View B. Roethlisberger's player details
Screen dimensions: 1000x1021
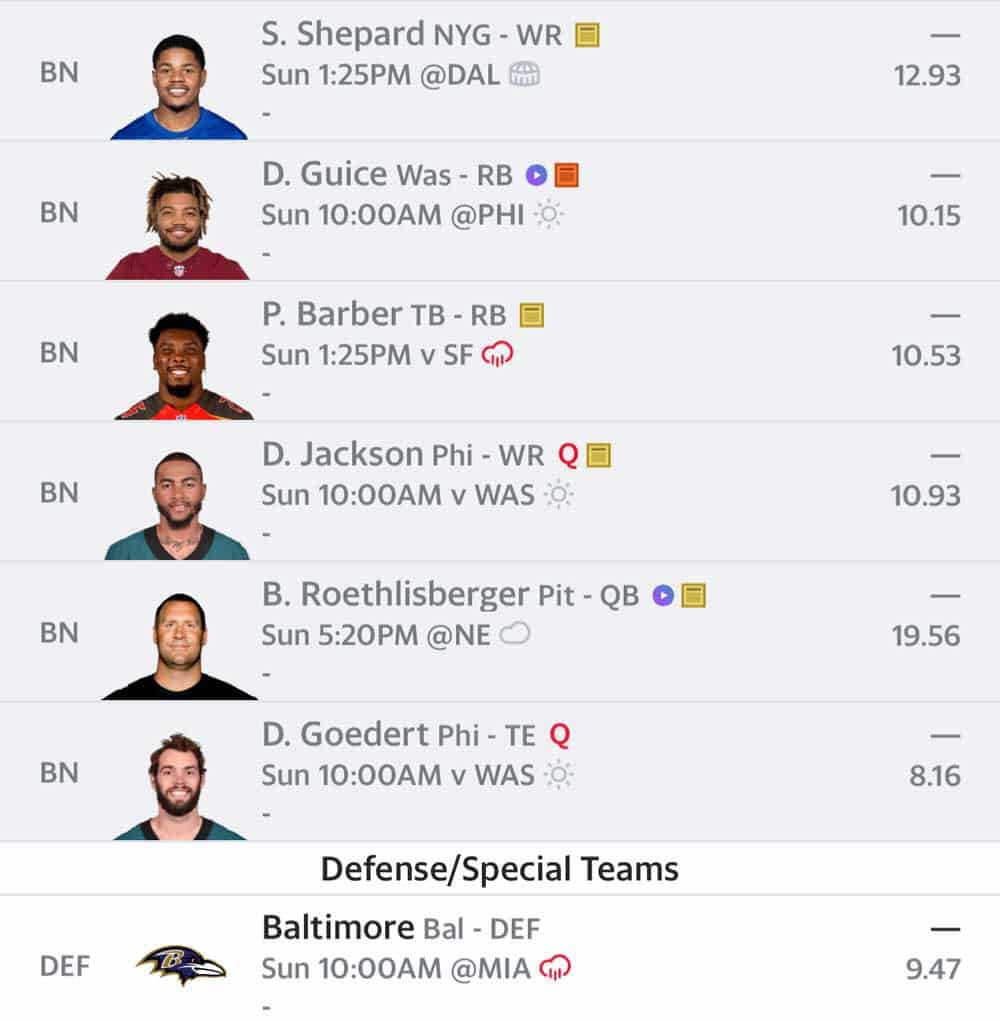tap(395, 595)
